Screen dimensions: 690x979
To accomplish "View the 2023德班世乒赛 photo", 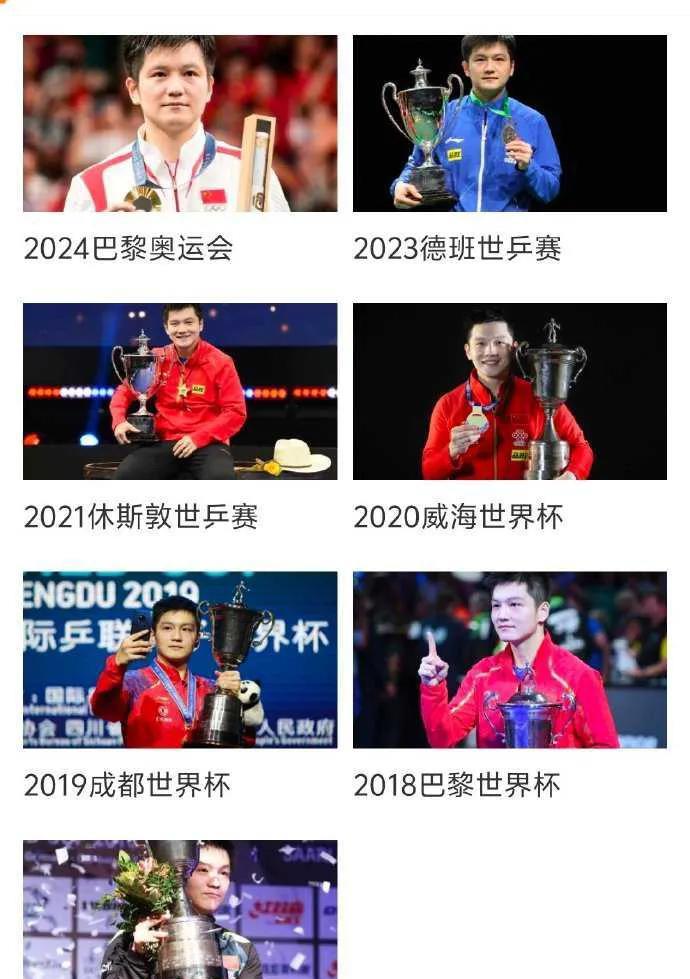I will (x=509, y=123).
